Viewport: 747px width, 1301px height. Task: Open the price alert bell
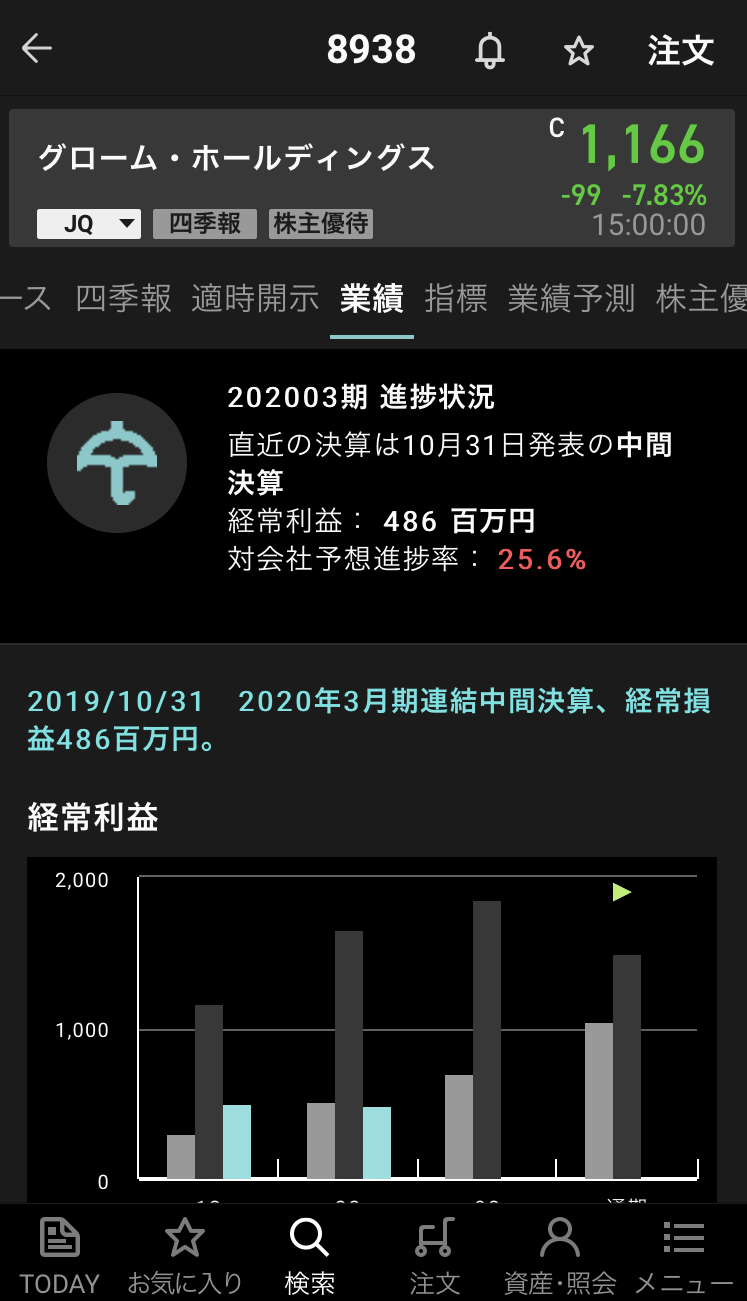pyautogui.click(x=489, y=50)
